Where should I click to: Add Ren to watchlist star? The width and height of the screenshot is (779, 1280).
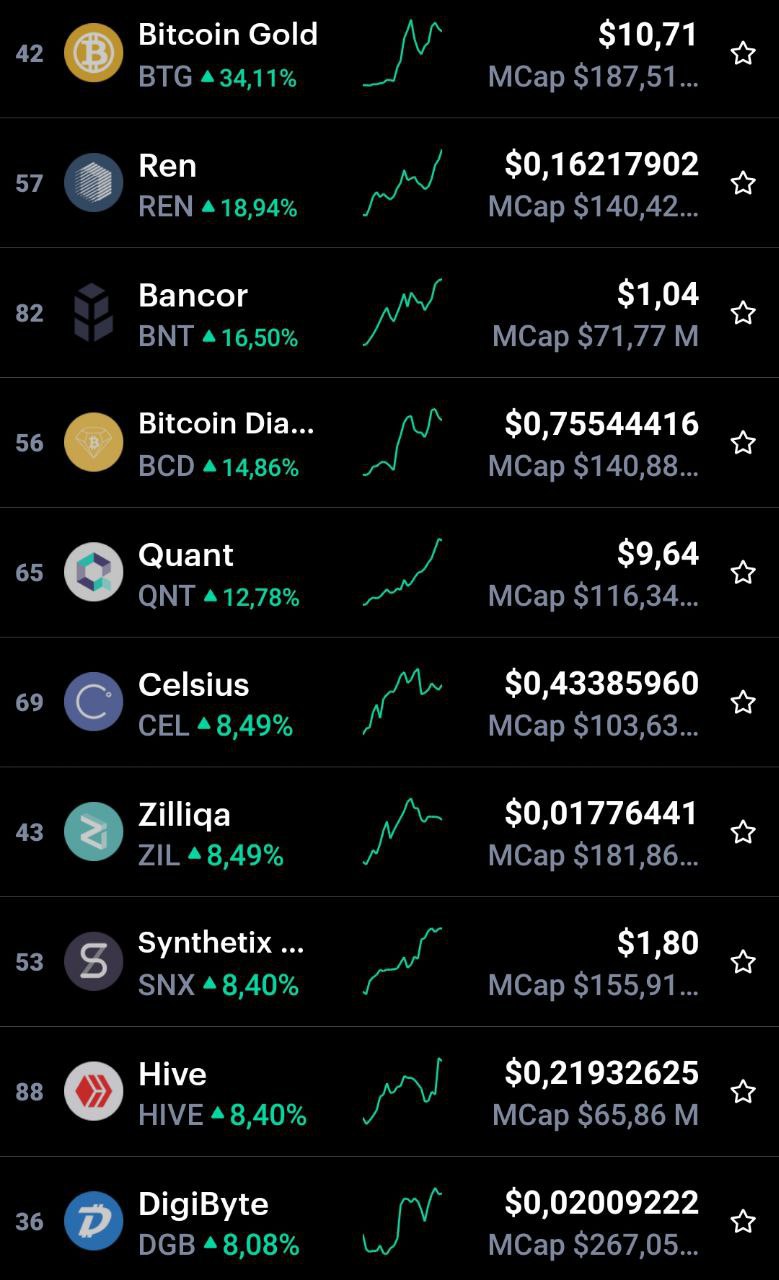tap(743, 183)
